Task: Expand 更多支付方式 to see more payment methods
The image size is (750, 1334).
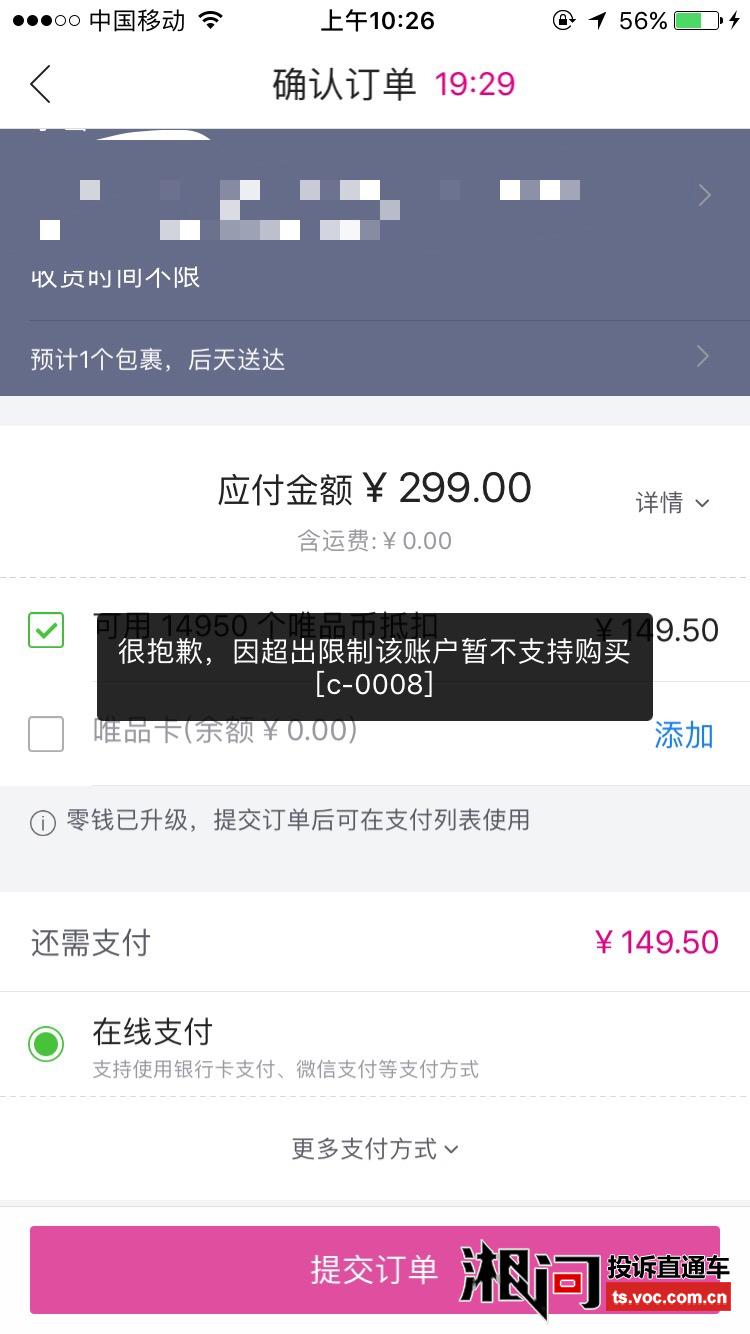Action: tap(374, 1148)
